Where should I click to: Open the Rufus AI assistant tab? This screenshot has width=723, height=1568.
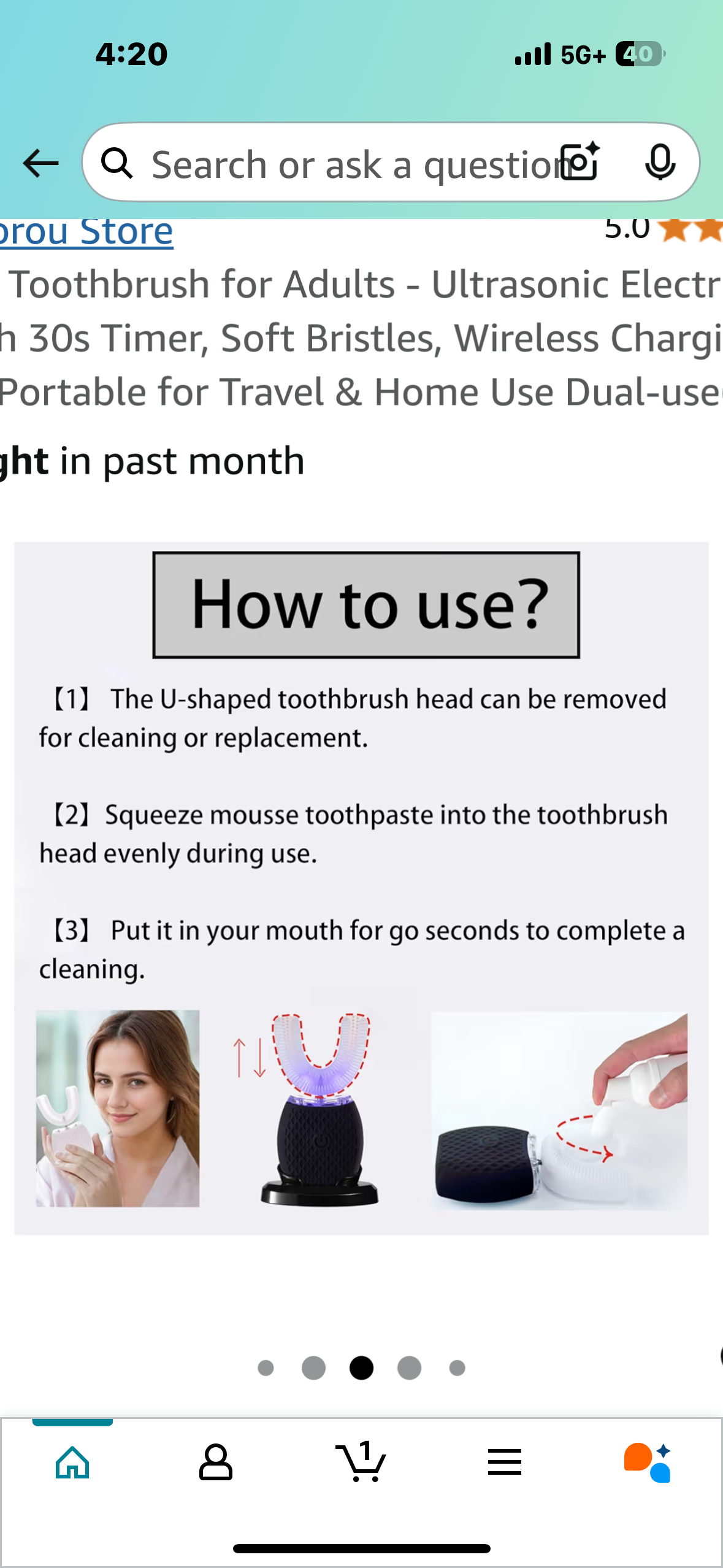click(x=648, y=1462)
